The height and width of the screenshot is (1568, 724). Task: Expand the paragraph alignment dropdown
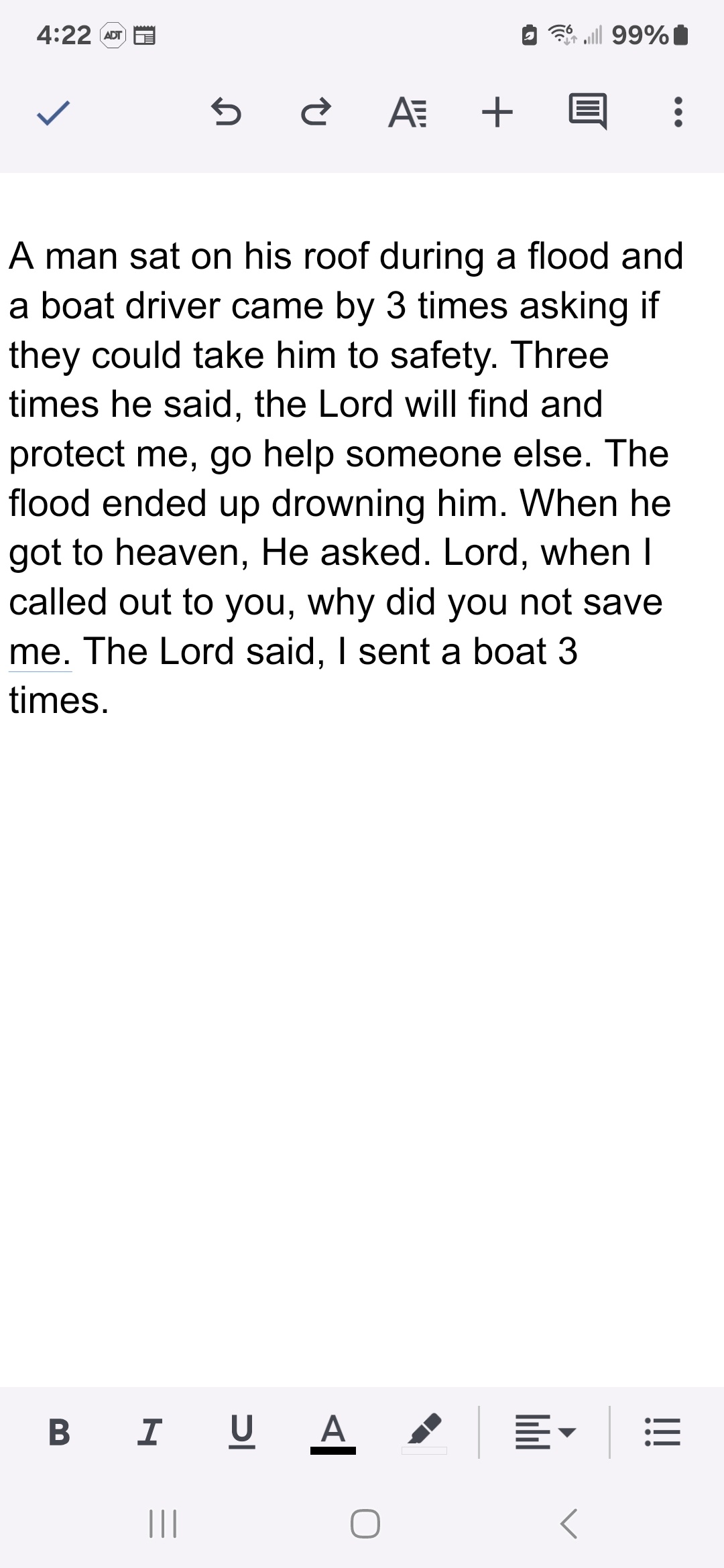coord(545,1433)
